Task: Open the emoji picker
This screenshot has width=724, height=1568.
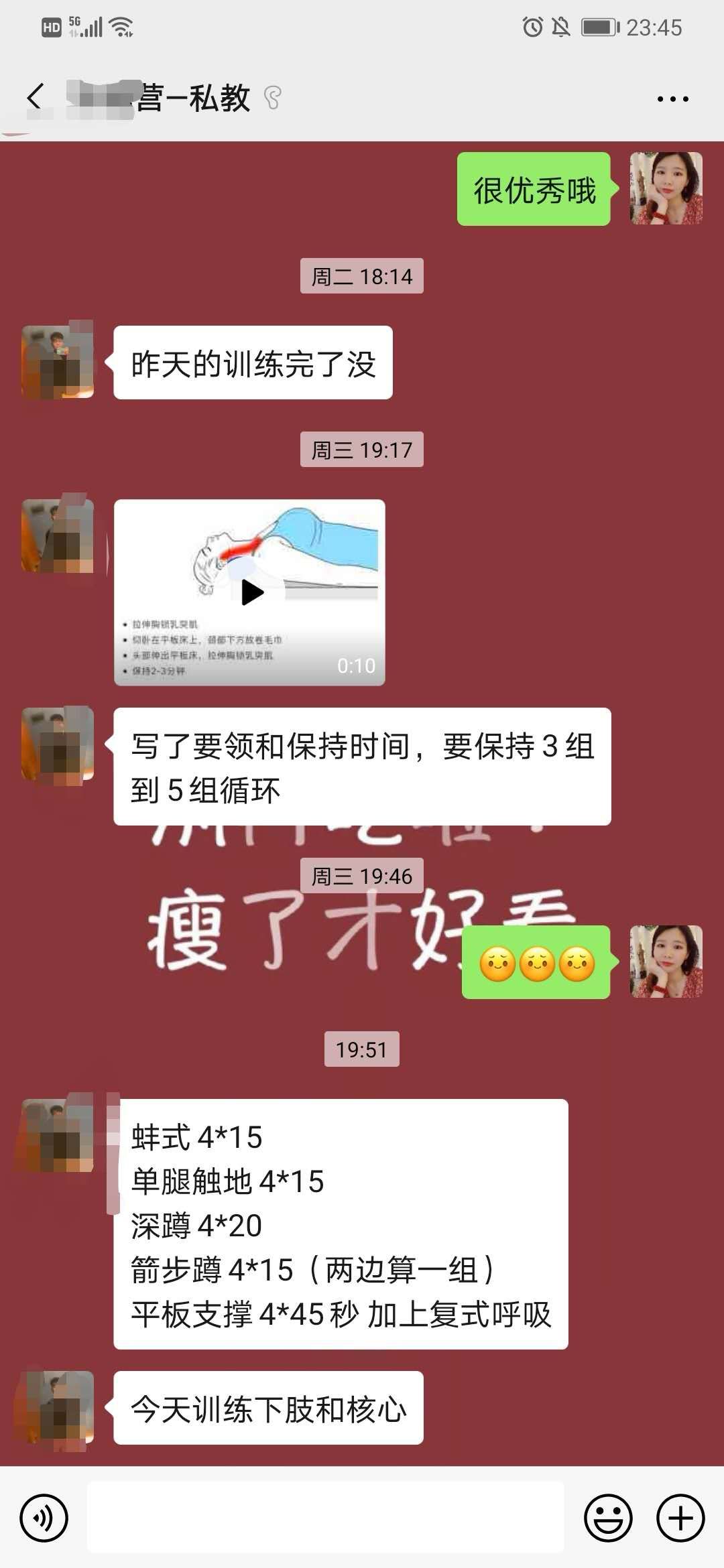Action: (608, 1518)
